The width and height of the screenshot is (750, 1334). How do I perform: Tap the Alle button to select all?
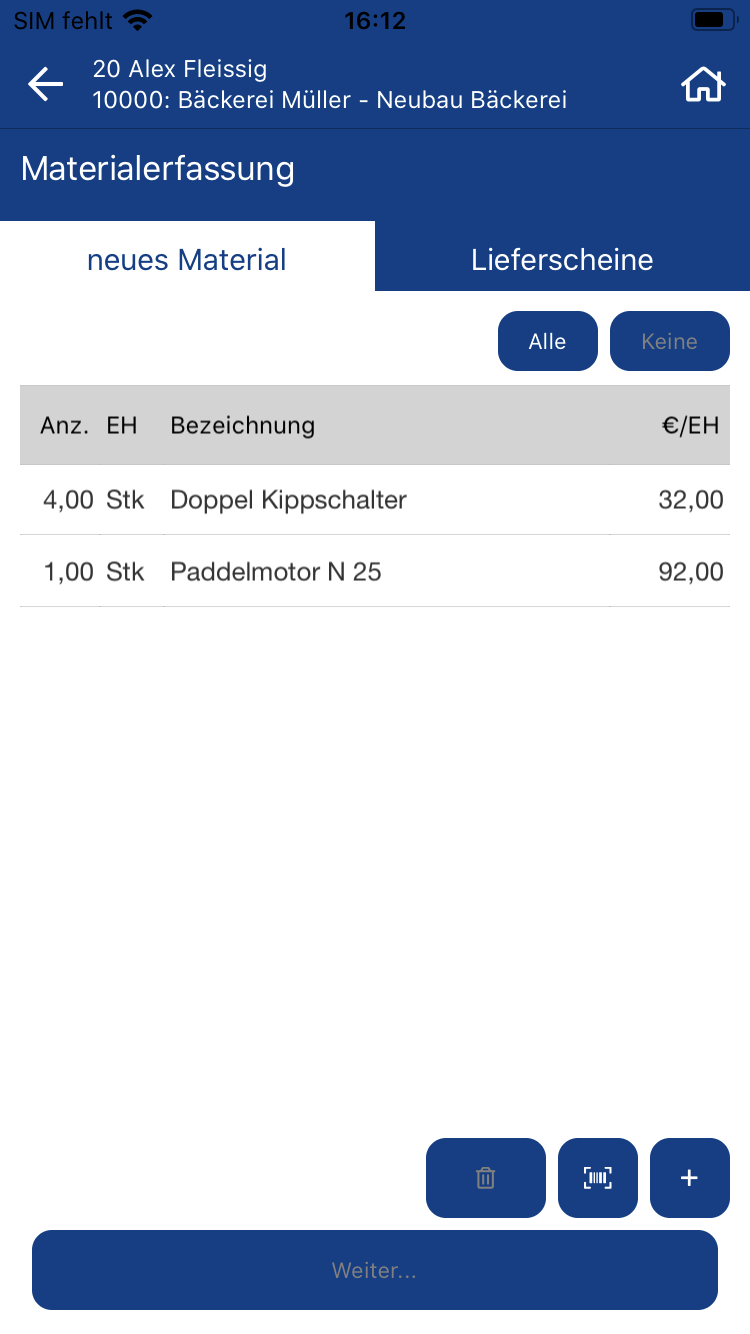(x=547, y=341)
